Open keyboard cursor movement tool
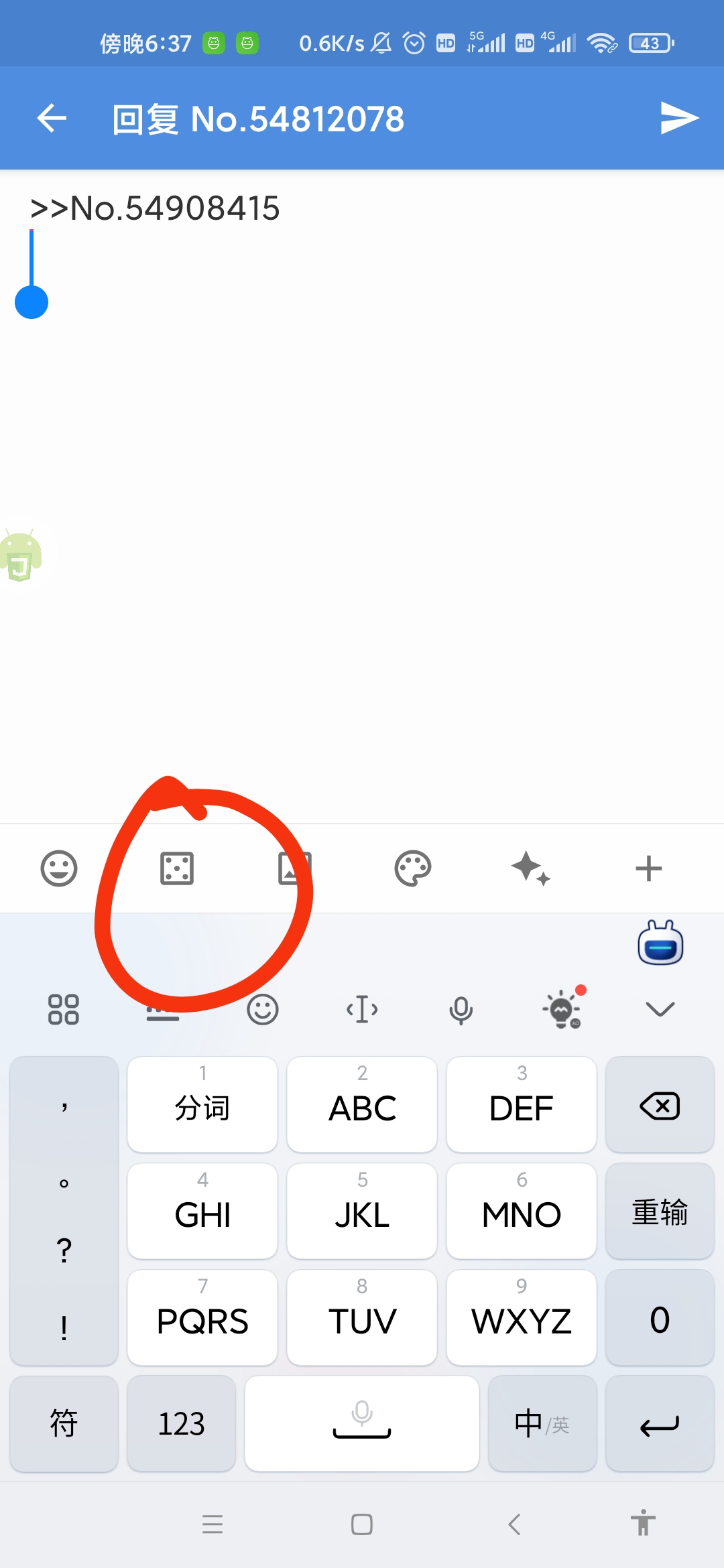The width and height of the screenshot is (724, 1568). (362, 1009)
